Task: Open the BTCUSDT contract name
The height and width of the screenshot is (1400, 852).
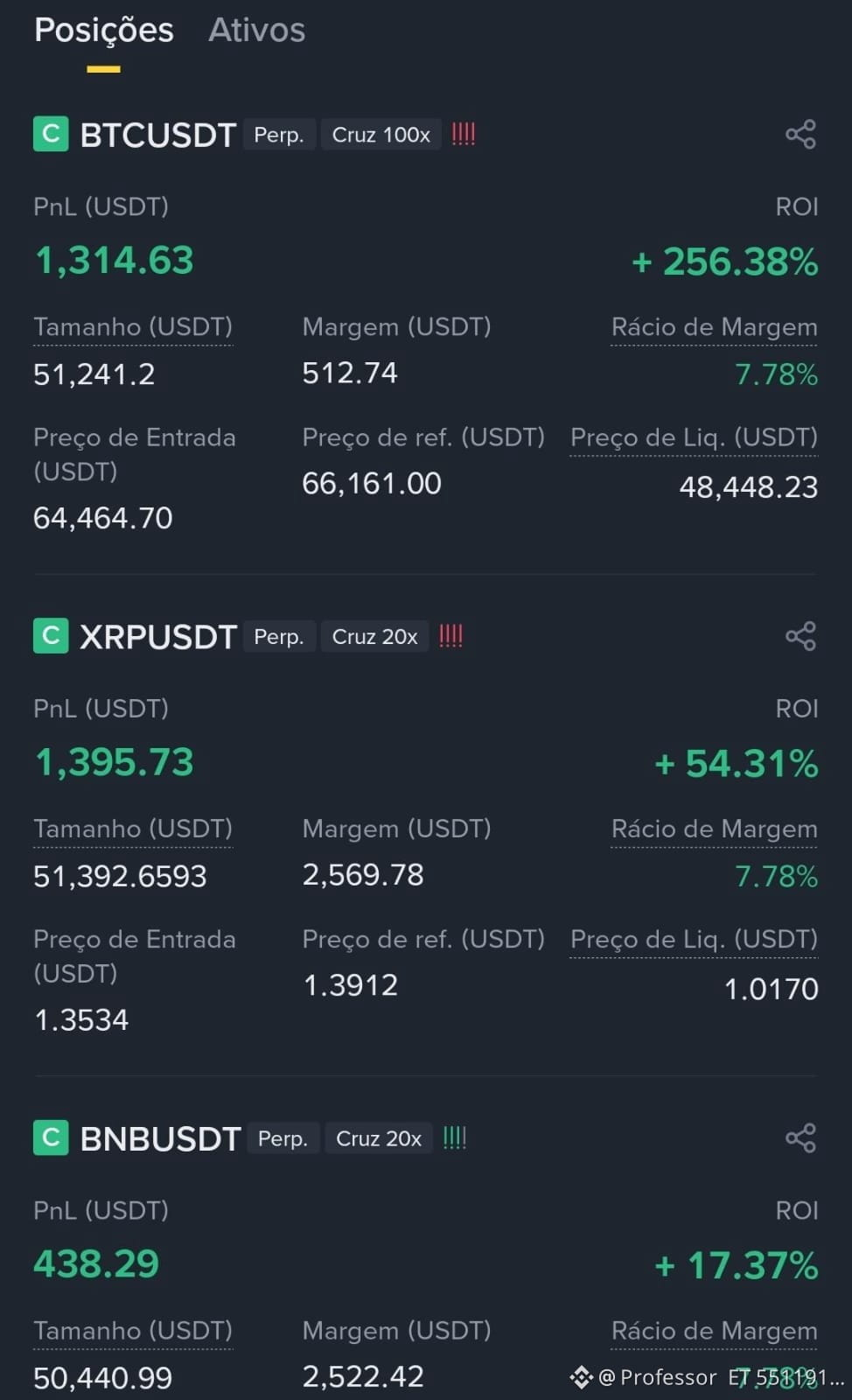Action: click(158, 135)
